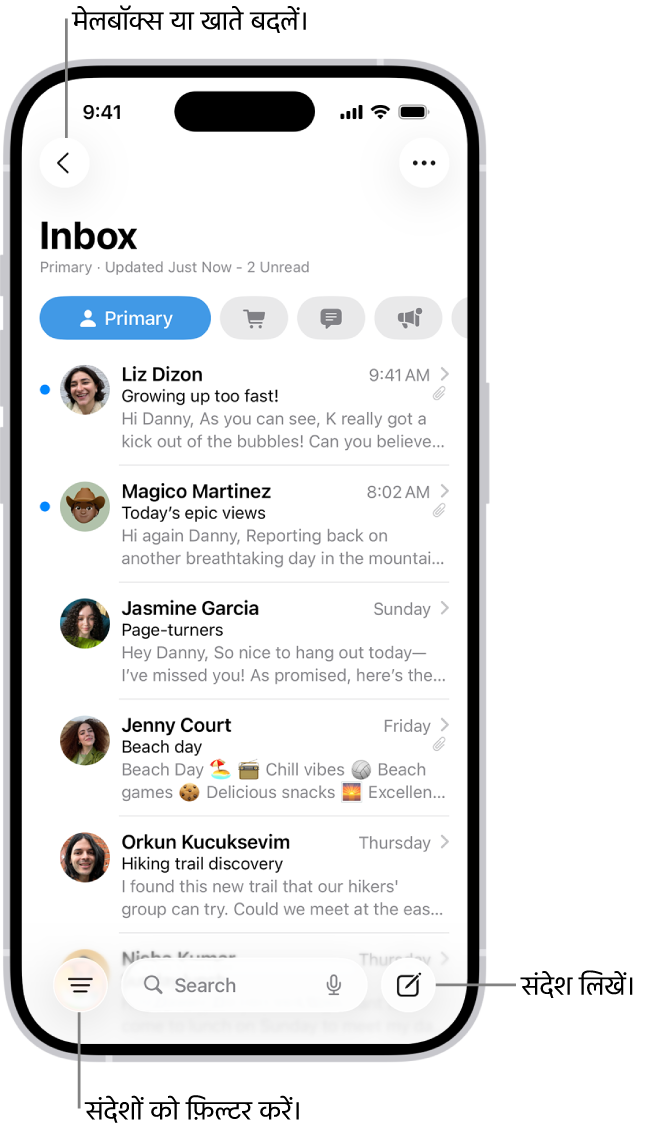Switch to the Transactions cart category
This screenshot has height=1125, width=649.
coord(254,318)
